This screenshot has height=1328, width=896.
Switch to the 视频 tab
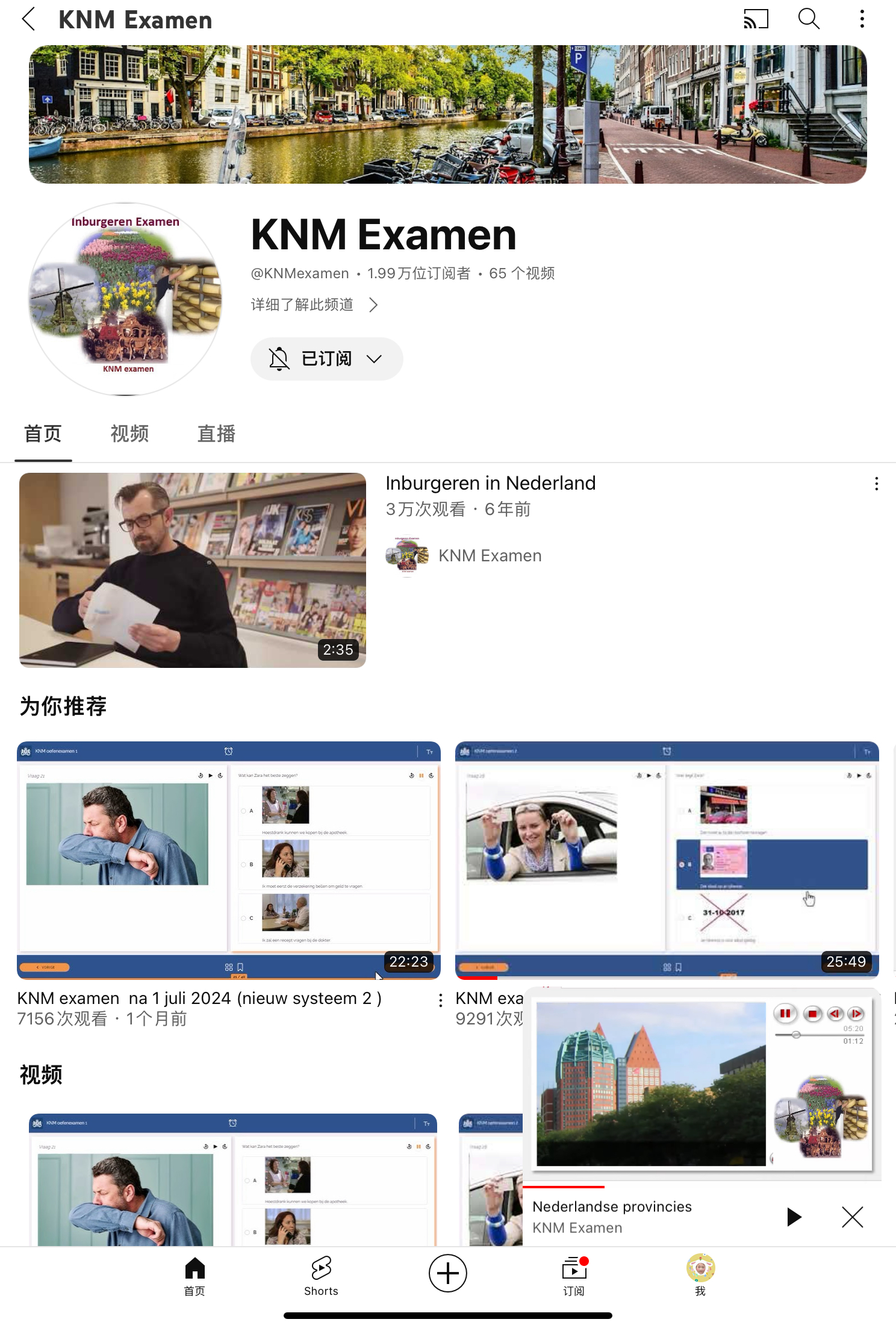coord(129,434)
